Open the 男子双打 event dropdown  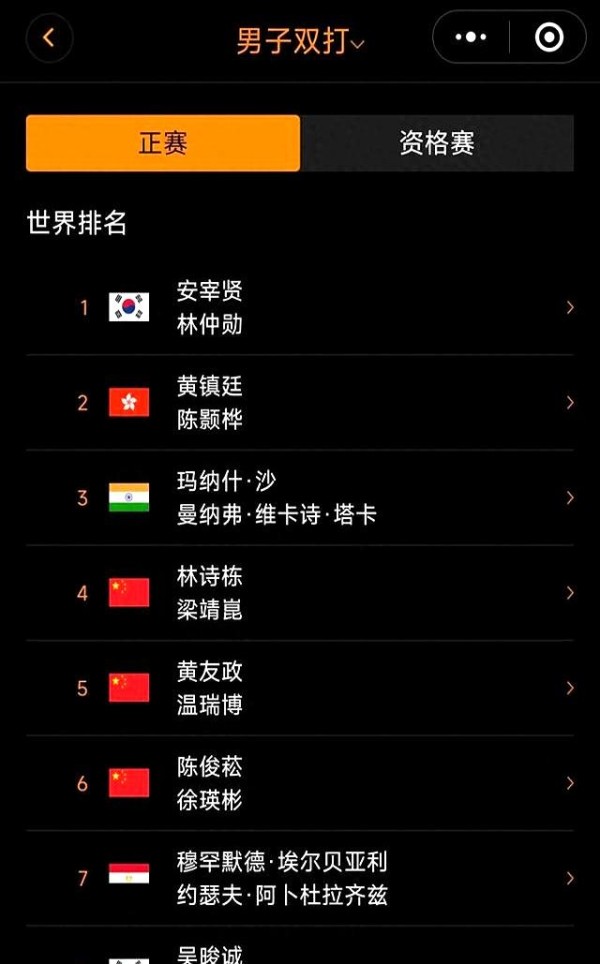[300, 41]
